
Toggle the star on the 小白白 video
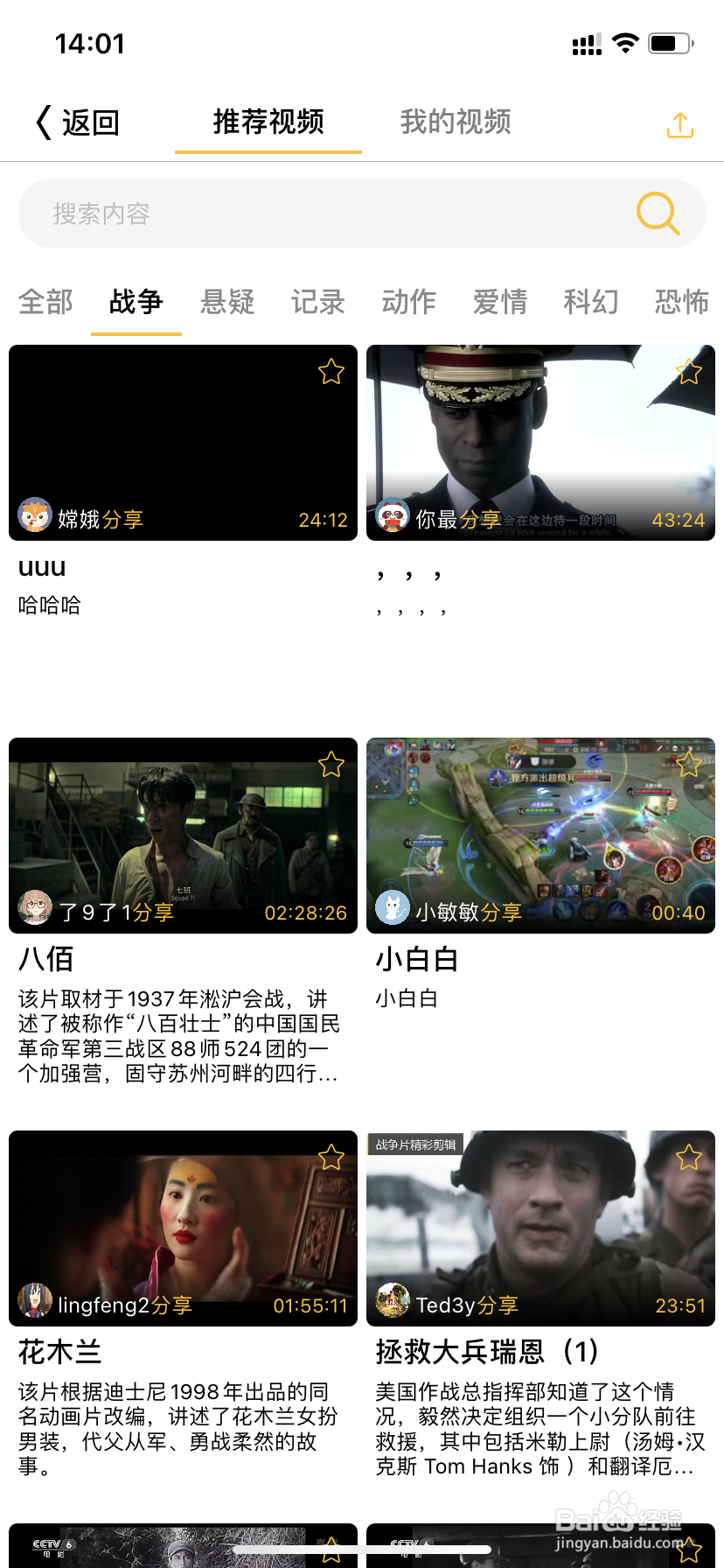(x=688, y=764)
